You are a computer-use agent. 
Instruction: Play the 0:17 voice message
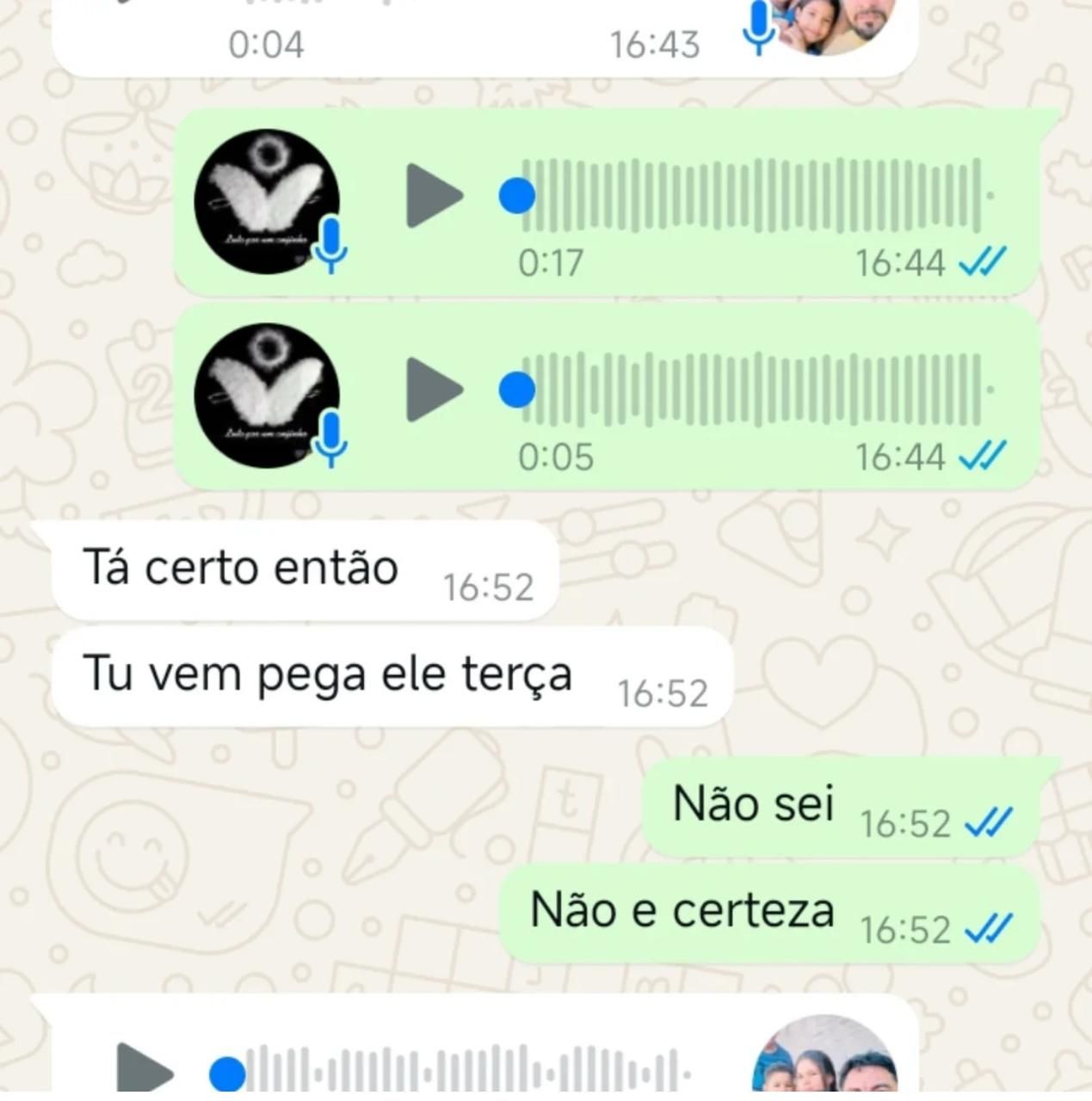click(x=433, y=196)
